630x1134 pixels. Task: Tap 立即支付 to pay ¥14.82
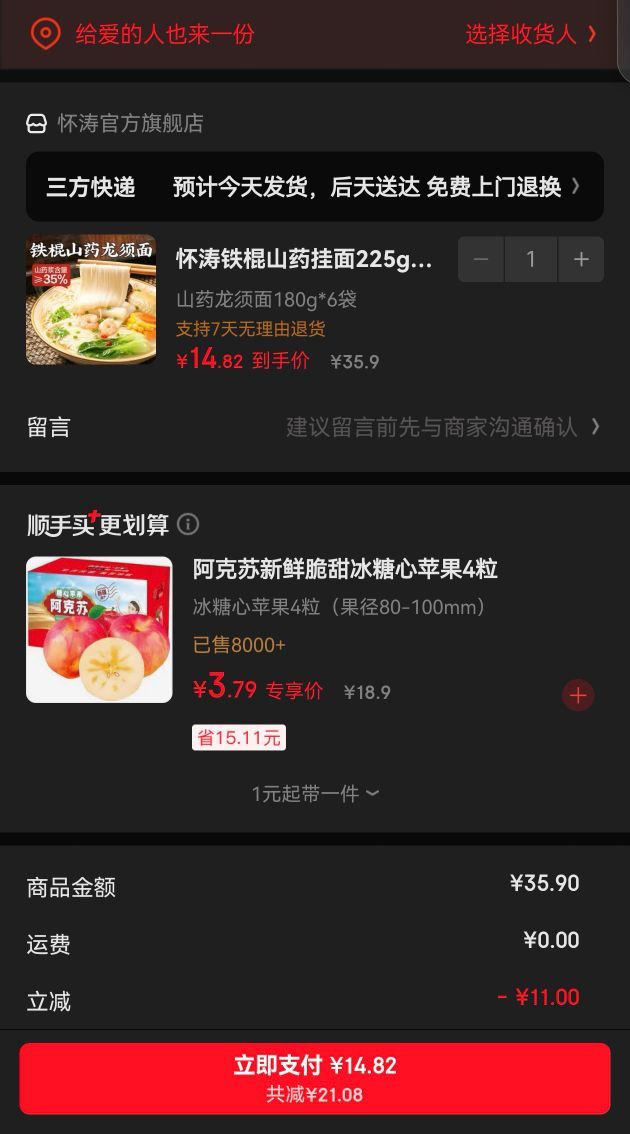pos(315,1078)
